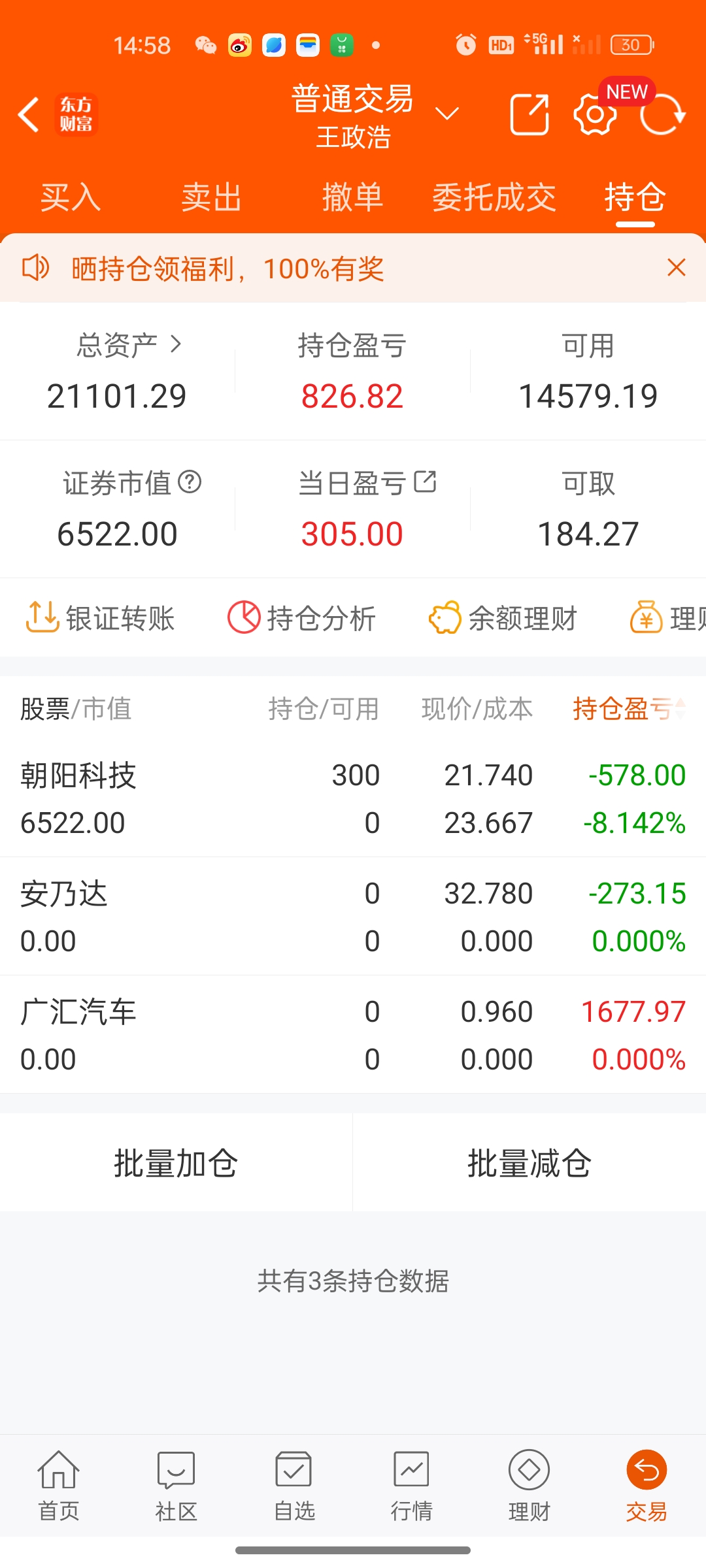Open 余额理财

tap(503, 618)
